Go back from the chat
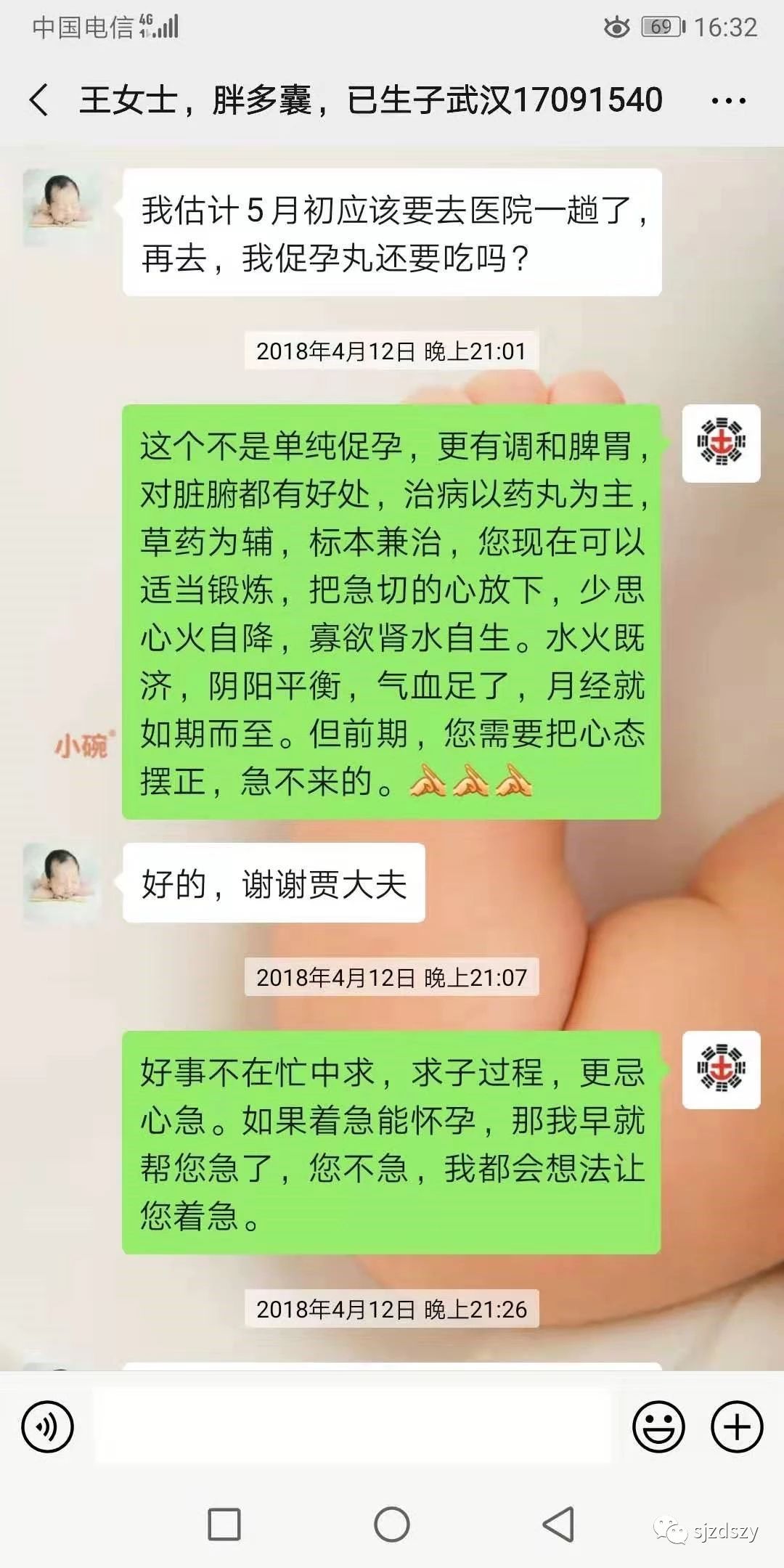 click(39, 99)
